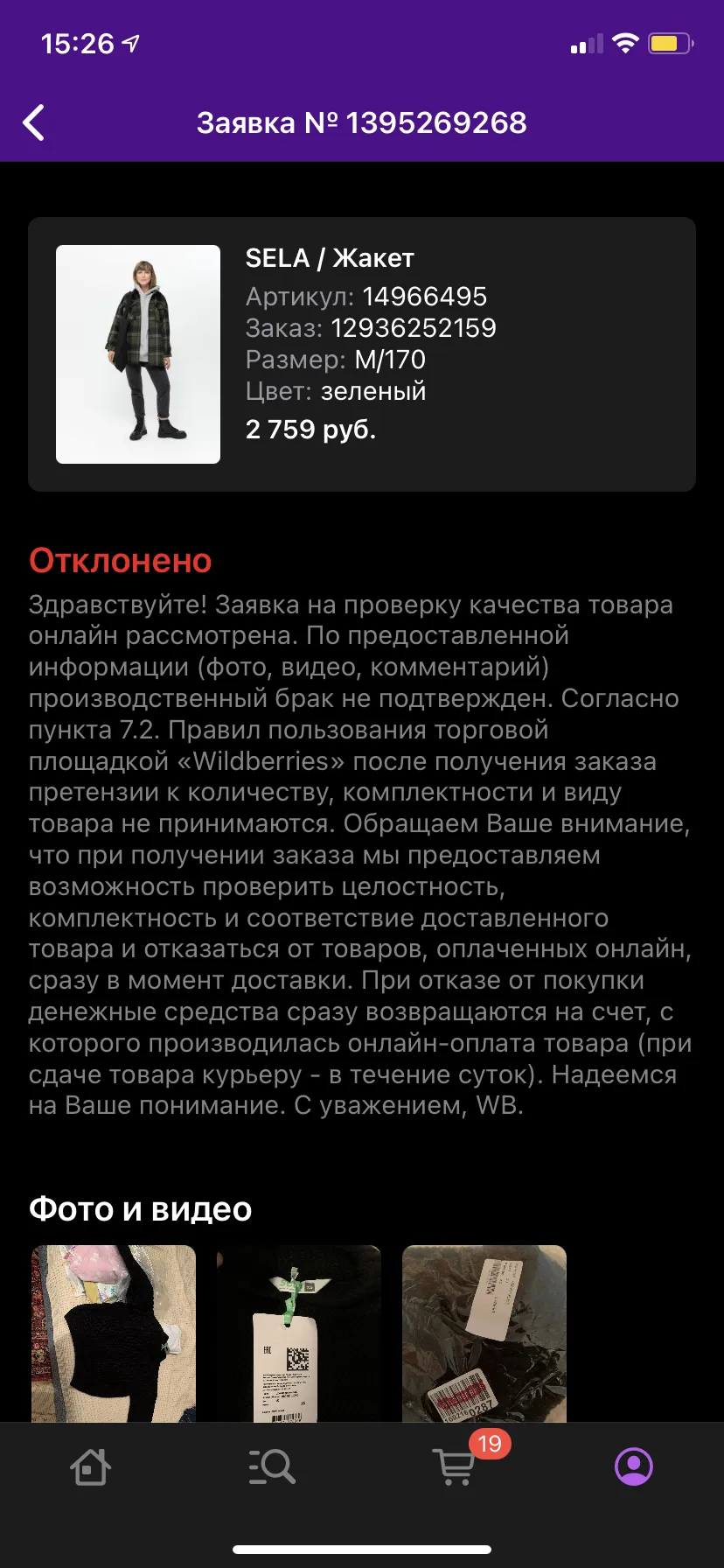Open the second photo with the clothing tag
This screenshot has height=1568, width=724.
[299, 1333]
